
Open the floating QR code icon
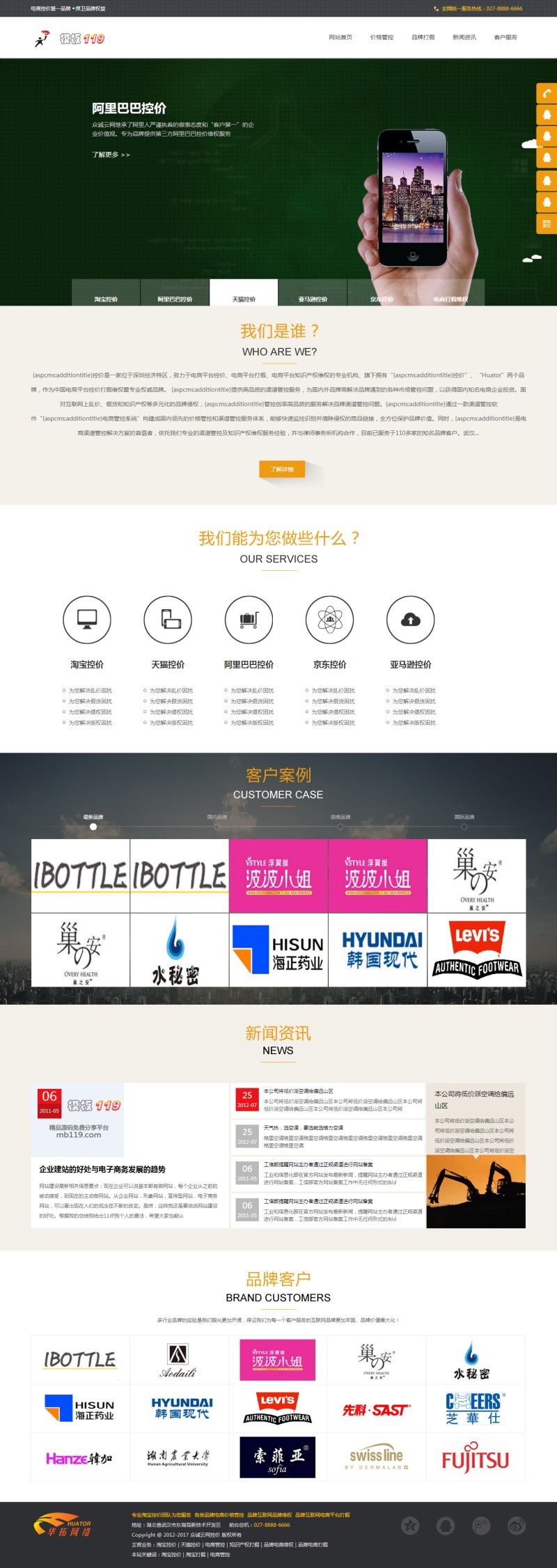click(547, 224)
